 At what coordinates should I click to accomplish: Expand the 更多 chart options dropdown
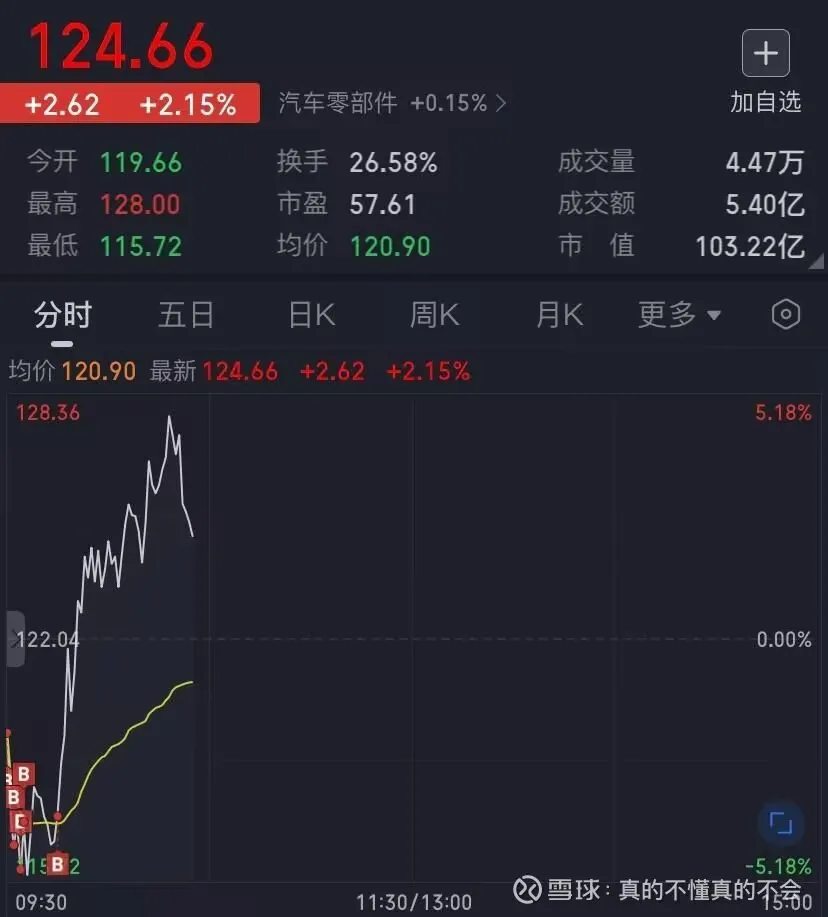coord(679,316)
